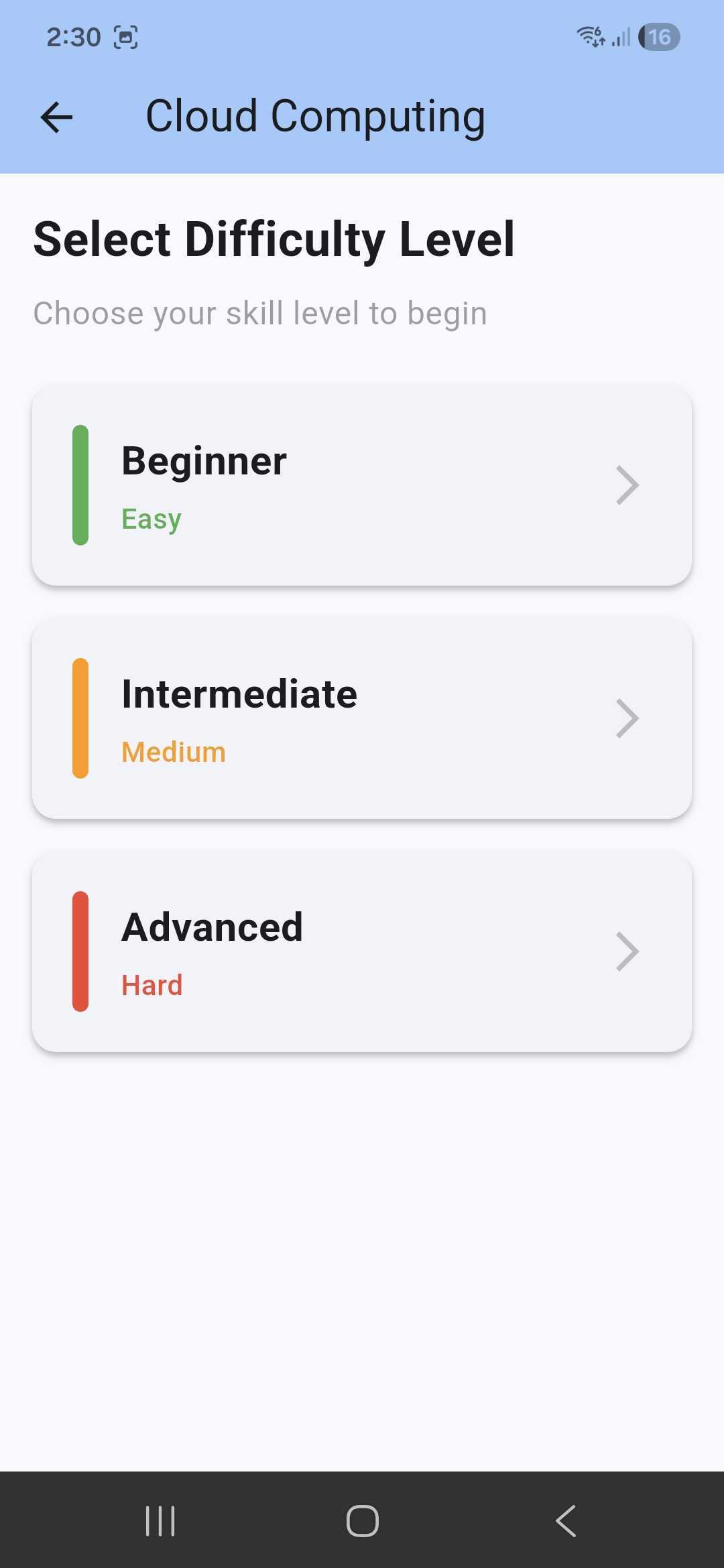The image size is (724, 1568).
Task: Tap the Cloud Computing title
Action: click(x=316, y=116)
